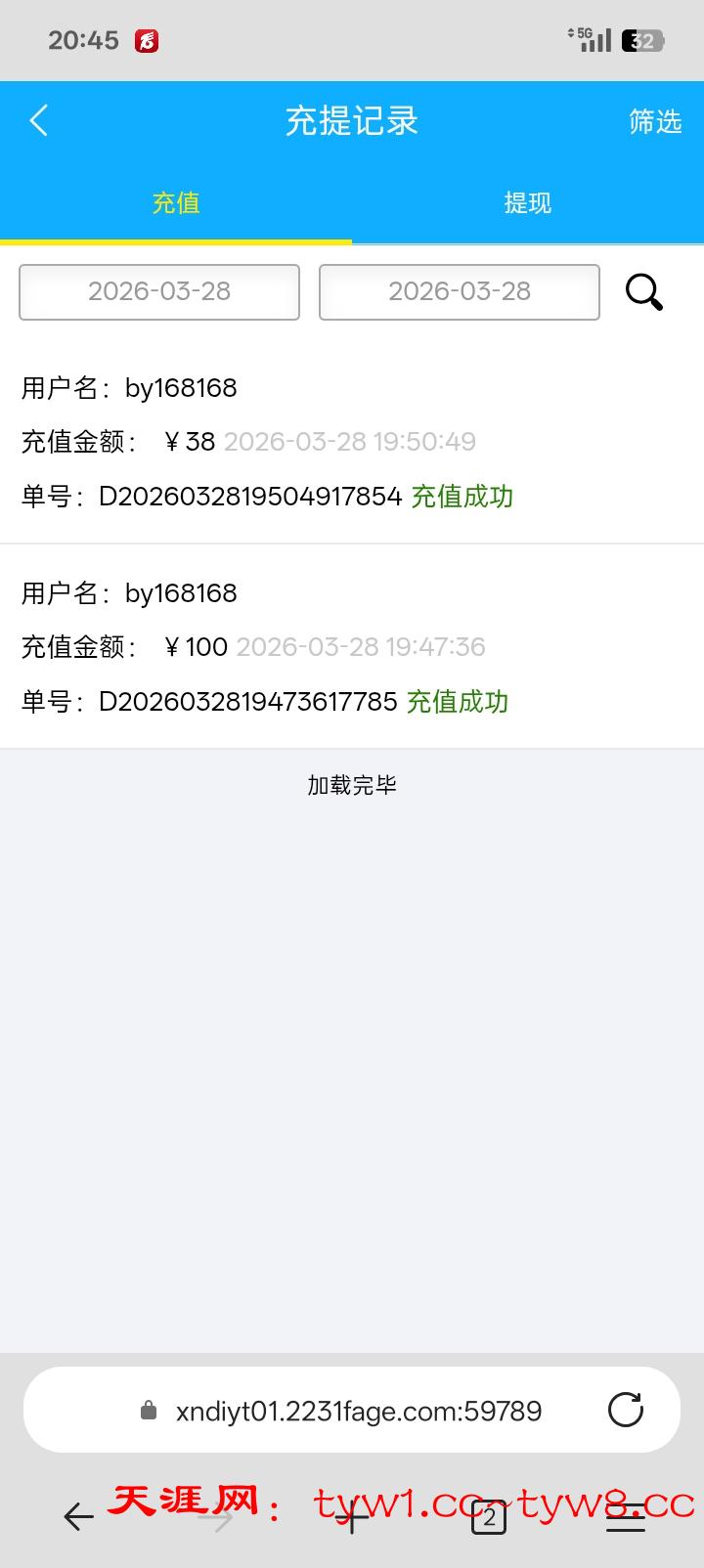Viewport: 704px width, 1568px height.
Task: Tap the search magnifier icon
Action: coord(642,291)
